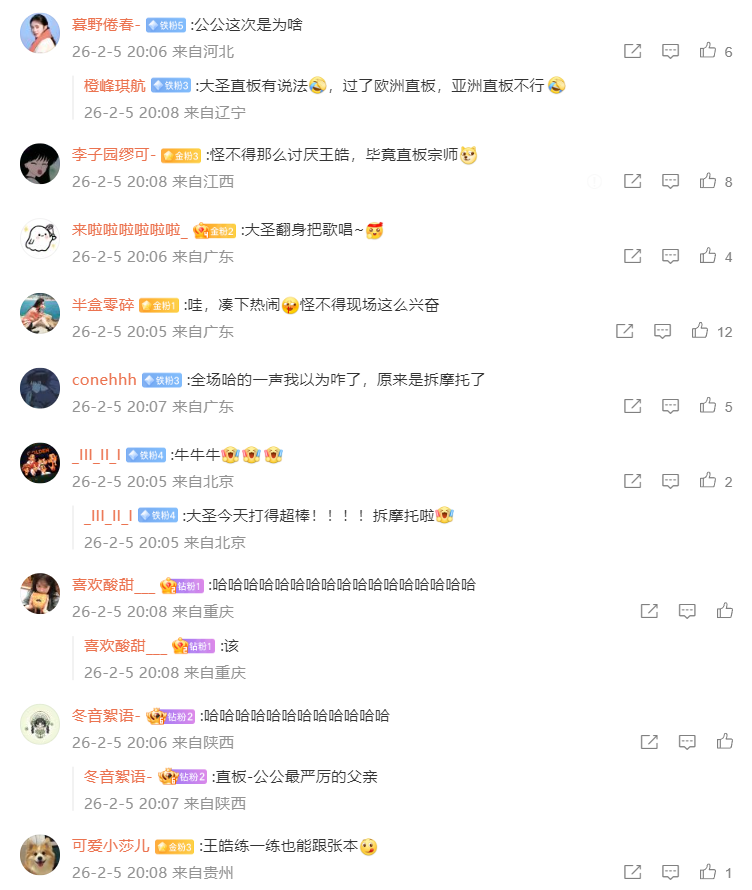Screen dimensions: 752x890
Task: Reply to 冬音絮语-'s comment
Action: point(687,742)
